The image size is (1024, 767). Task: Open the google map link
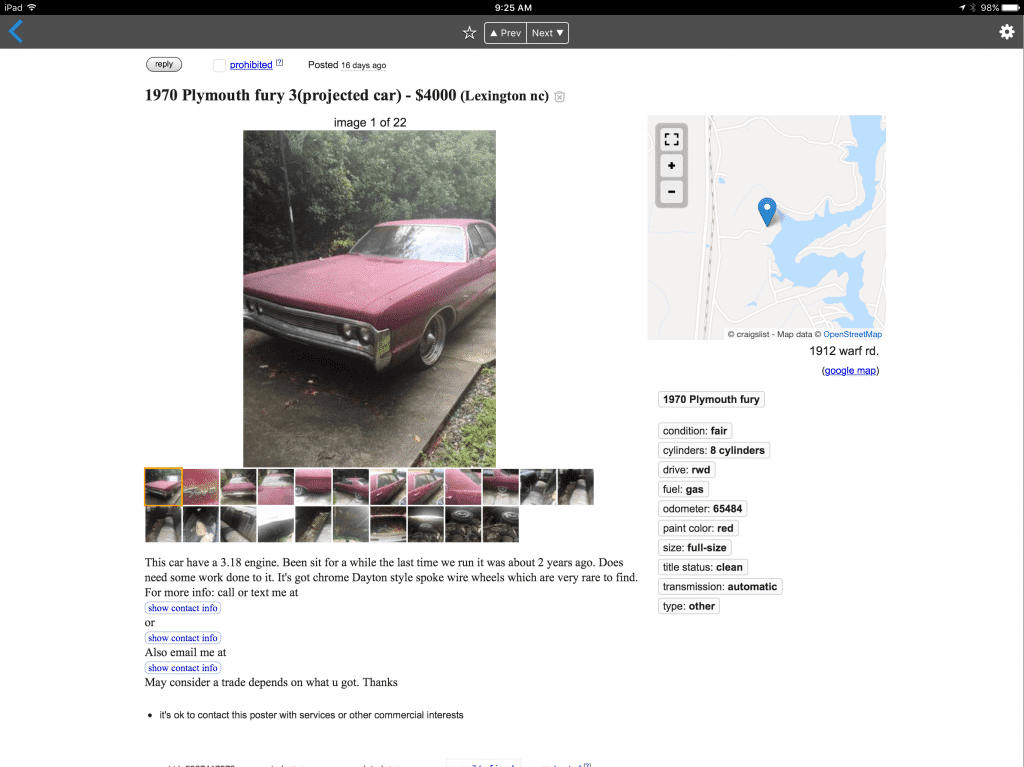tap(850, 370)
